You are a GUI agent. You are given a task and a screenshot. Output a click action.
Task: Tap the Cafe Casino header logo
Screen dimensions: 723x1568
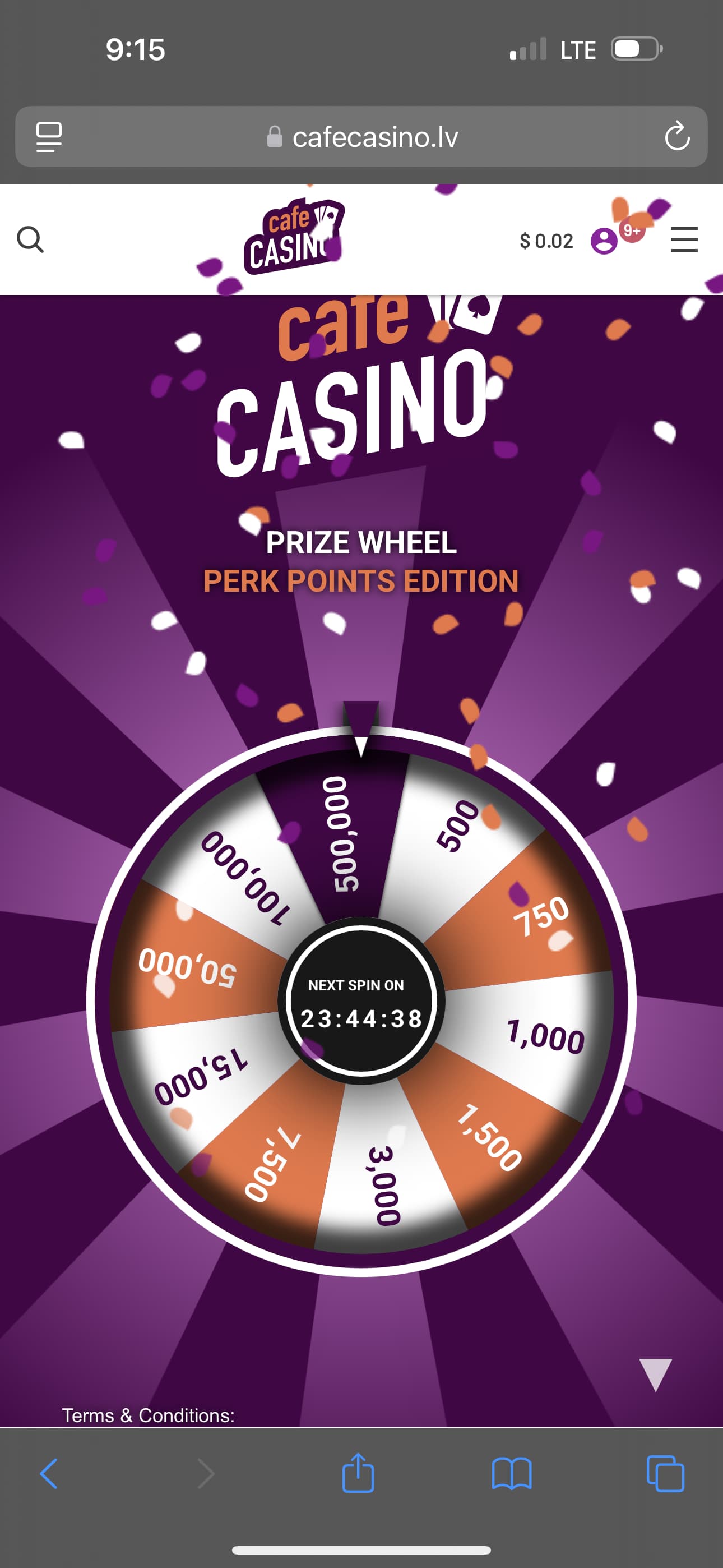(294, 236)
